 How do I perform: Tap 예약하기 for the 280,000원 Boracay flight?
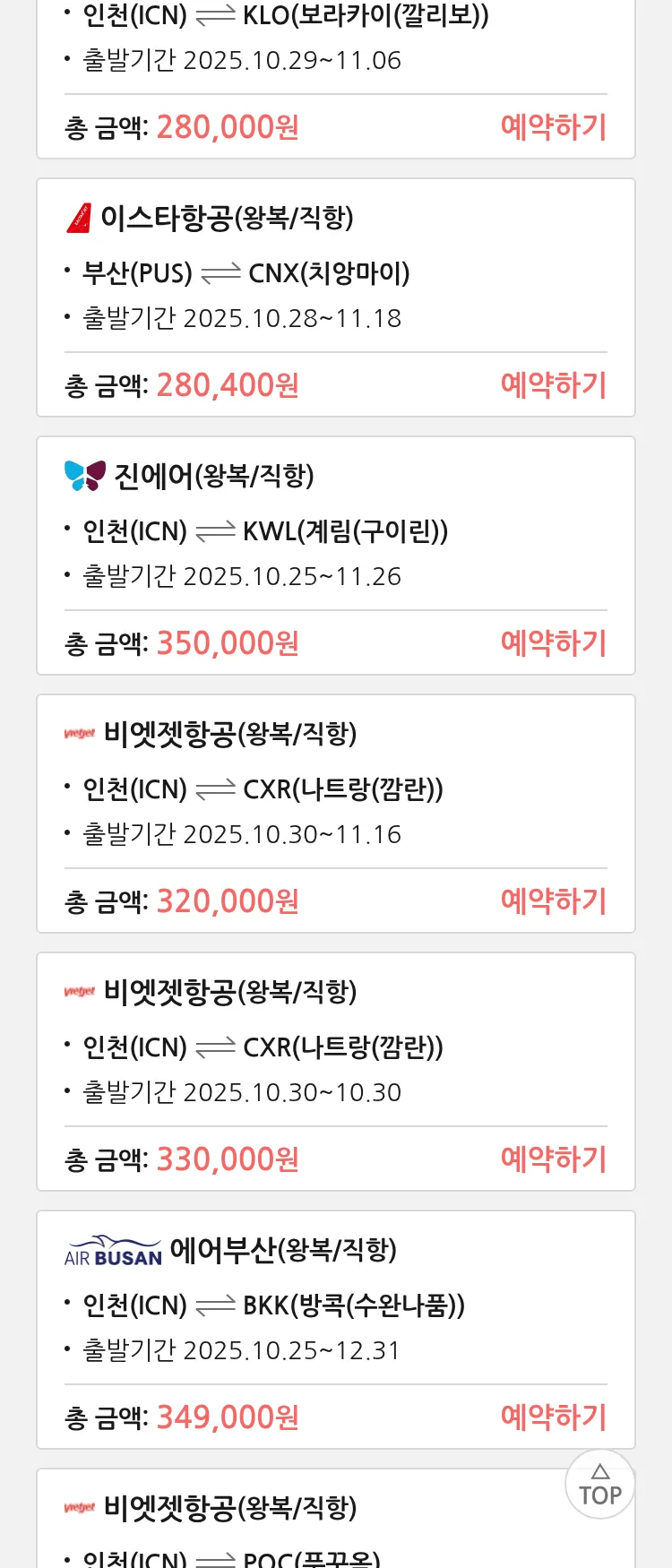(x=553, y=127)
